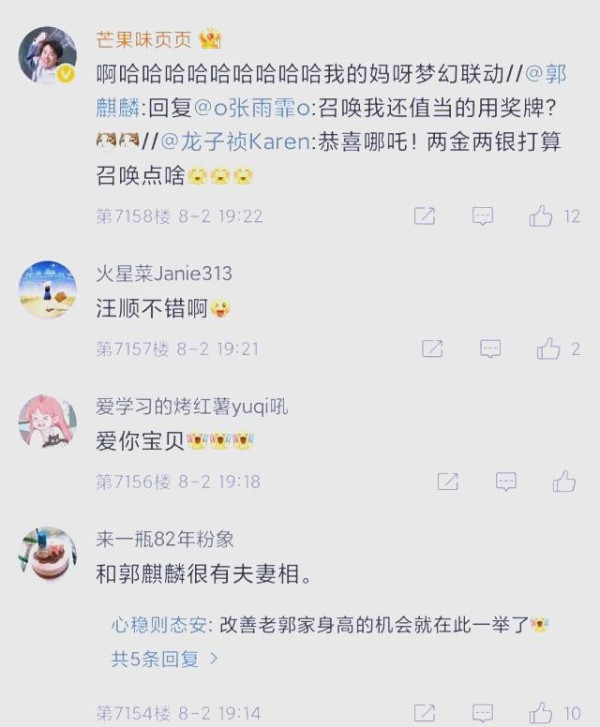Open 爱学习的烤红薯yuqi吼's avatar
The height and width of the screenshot is (727, 600).
coord(47,421)
